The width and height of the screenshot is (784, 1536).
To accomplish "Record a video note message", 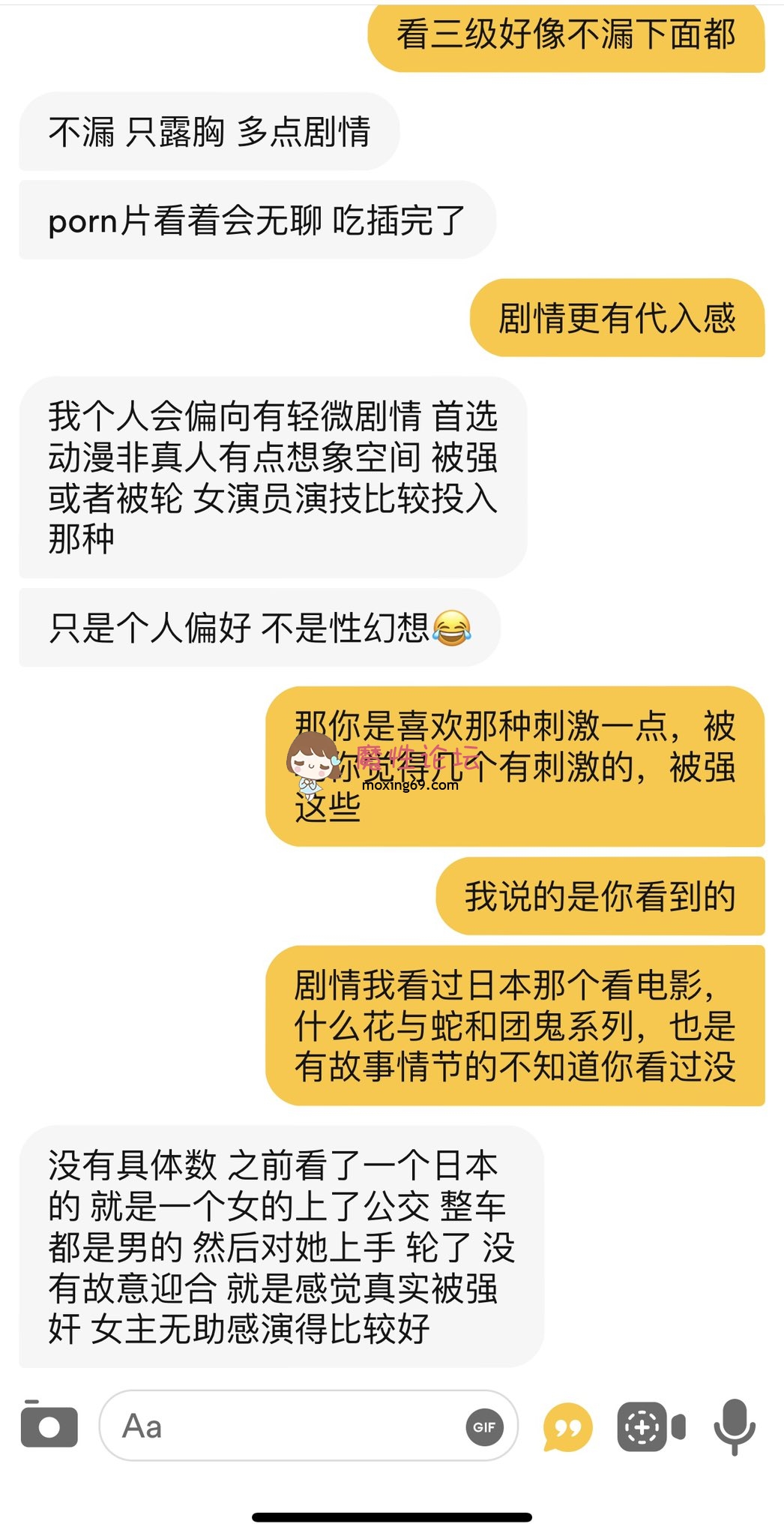I will [x=650, y=1426].
